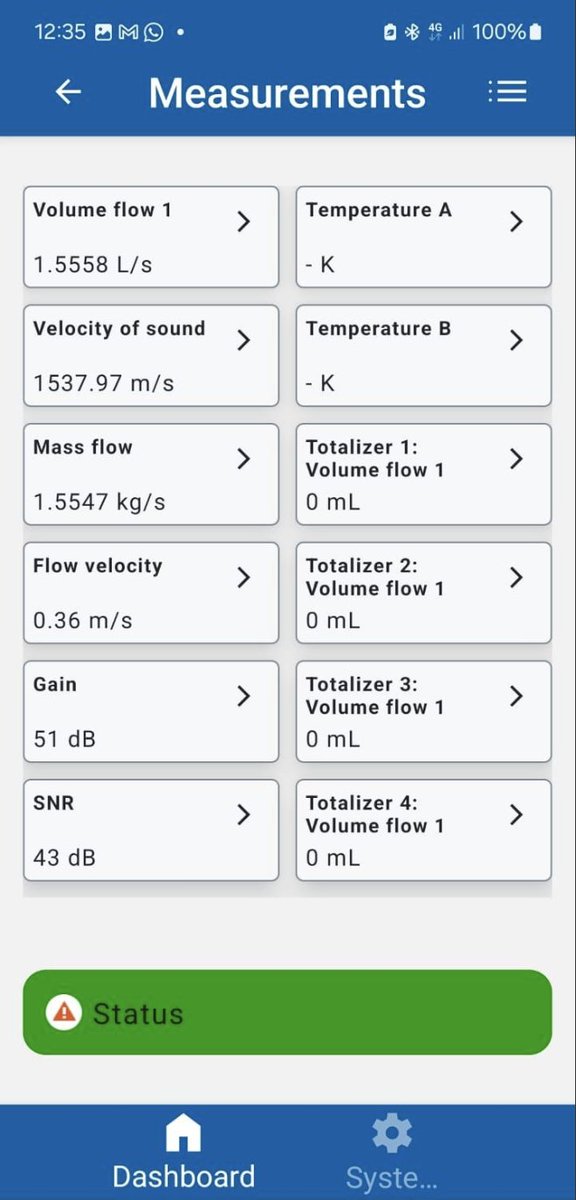Open the Temperature A card

(424, 237)
